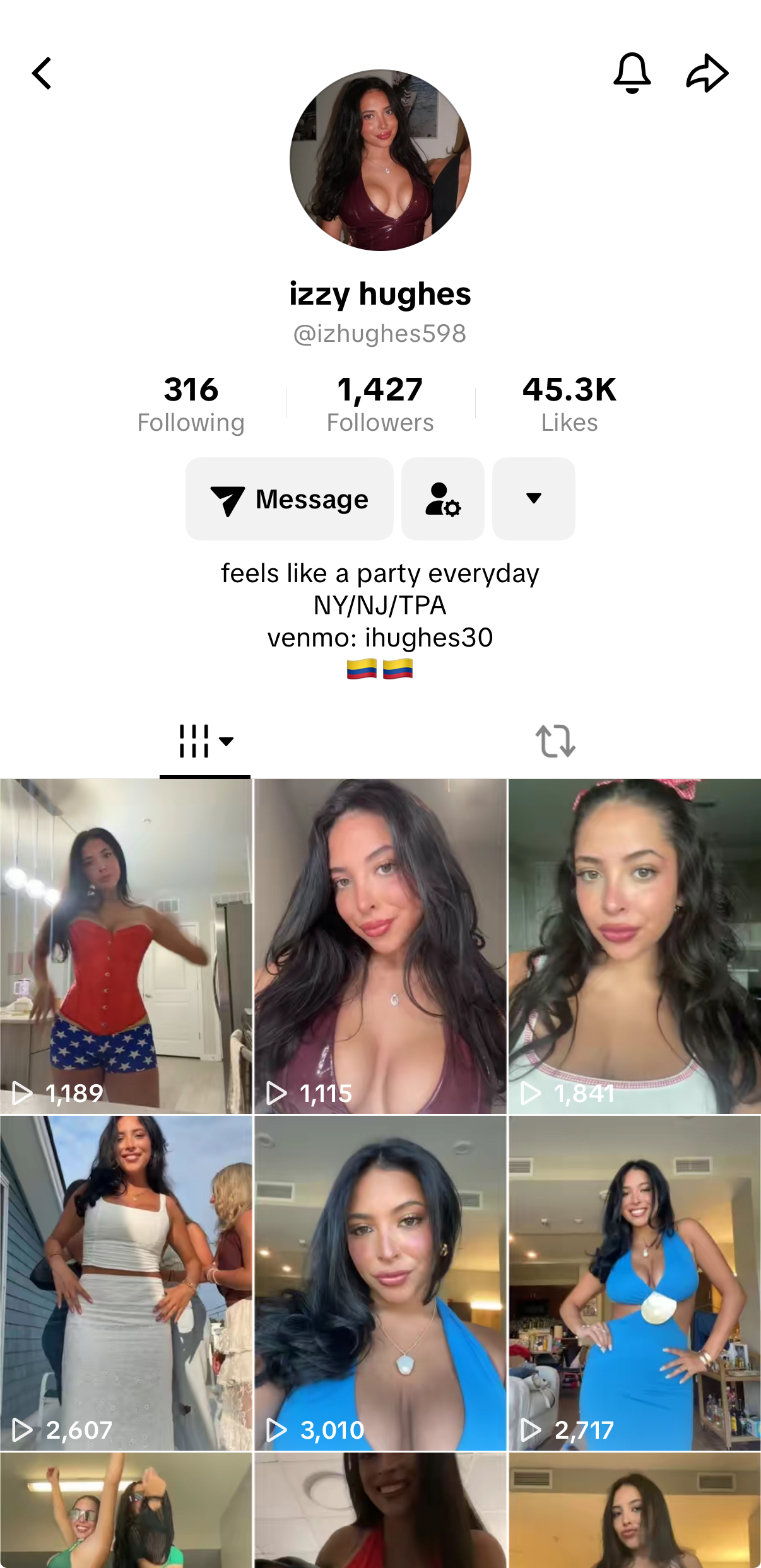Image resolution: width=761 pixels, height=1568 pixels.
Task: Open the notifications bell
Action: (632, 73)
